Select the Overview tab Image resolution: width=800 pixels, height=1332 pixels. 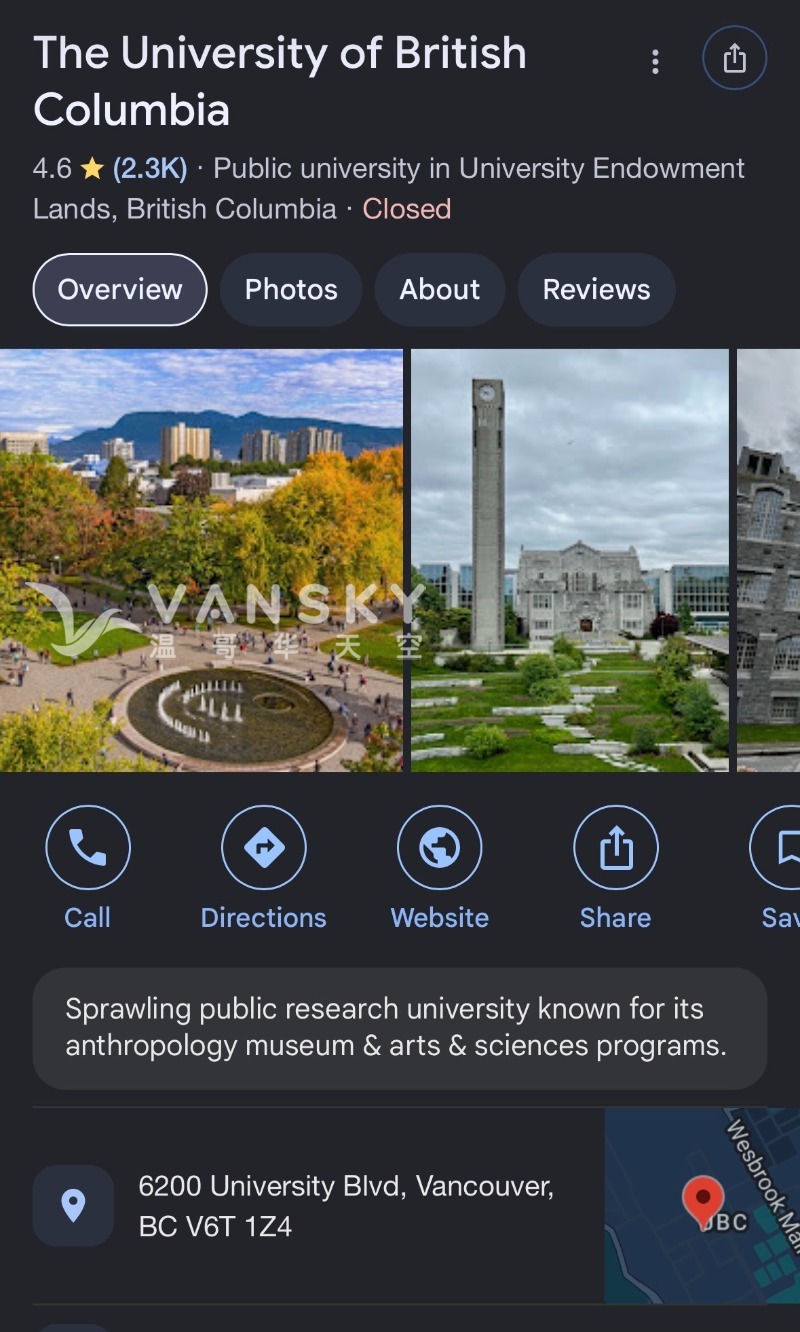point(120,290)
